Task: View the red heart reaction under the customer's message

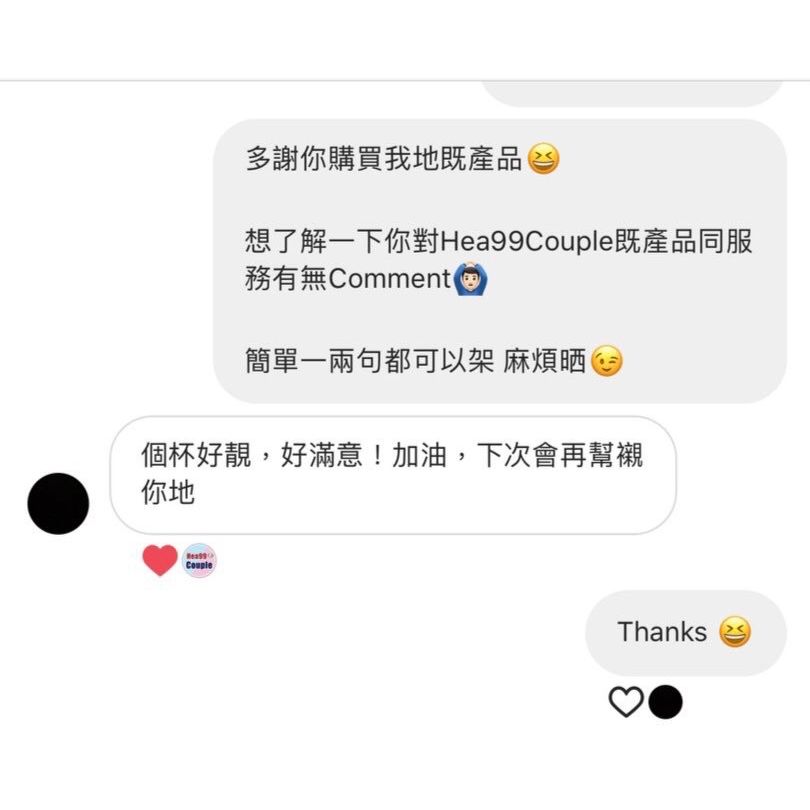Action: click(x=160, y=561)
